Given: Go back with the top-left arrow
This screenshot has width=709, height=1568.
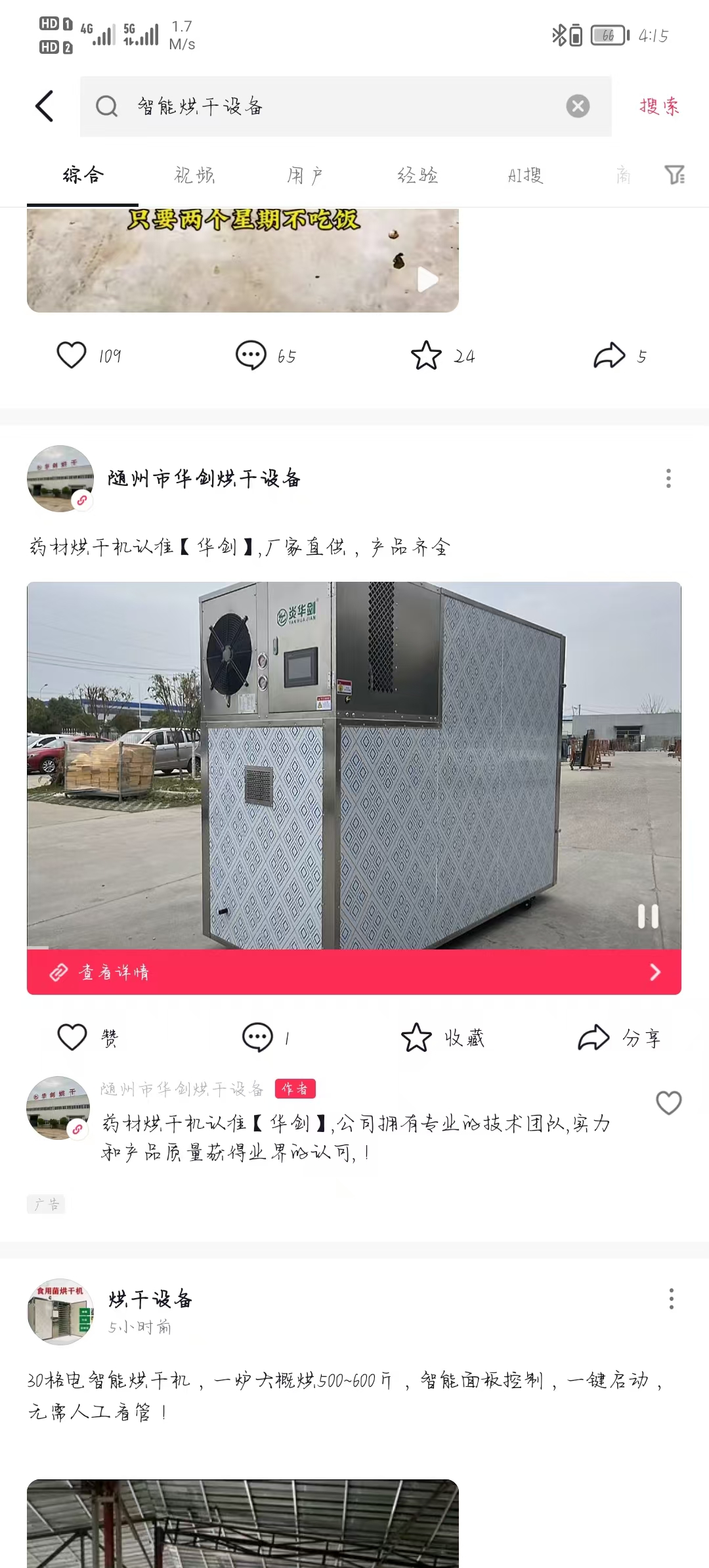Looking at the screenshot, I should pos(45,106).
